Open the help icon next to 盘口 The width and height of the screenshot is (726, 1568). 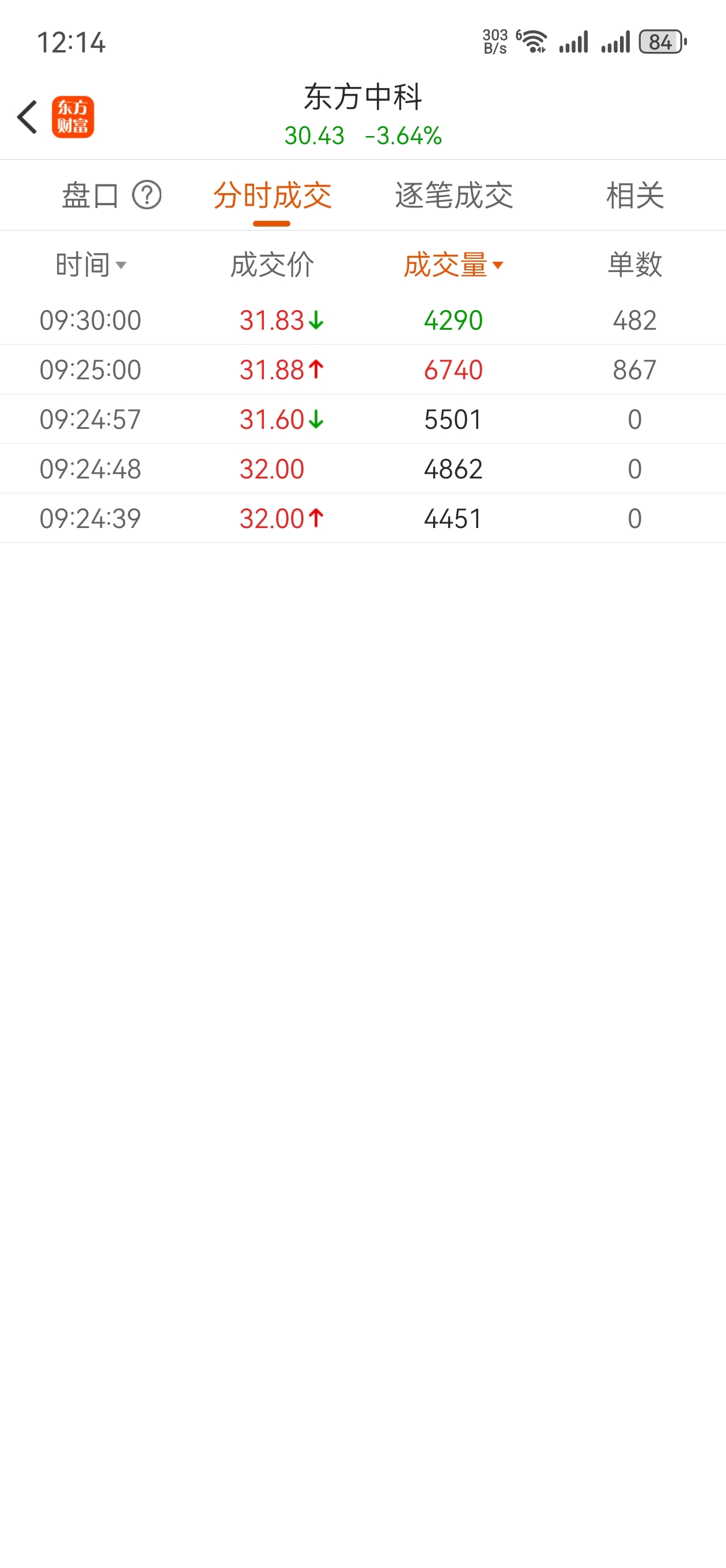(147, 195)
